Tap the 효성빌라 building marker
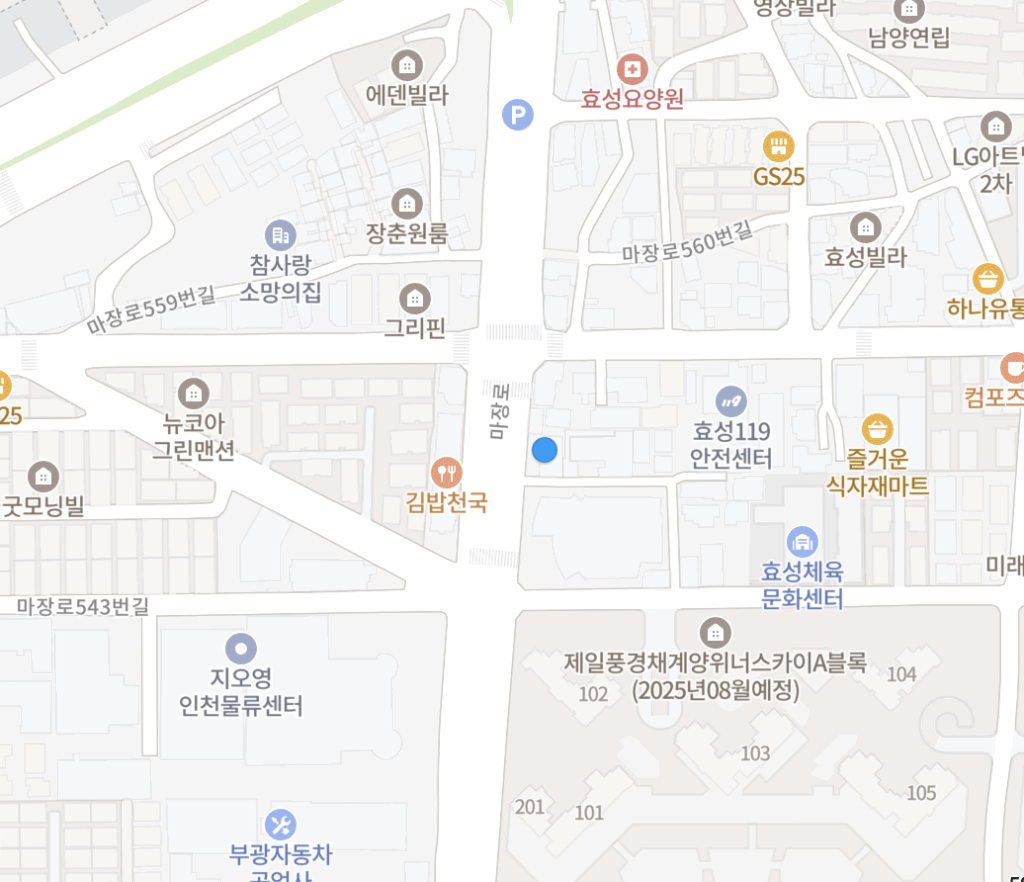The width and height of the screenshot is (1024, 882). tap(865, 226)
